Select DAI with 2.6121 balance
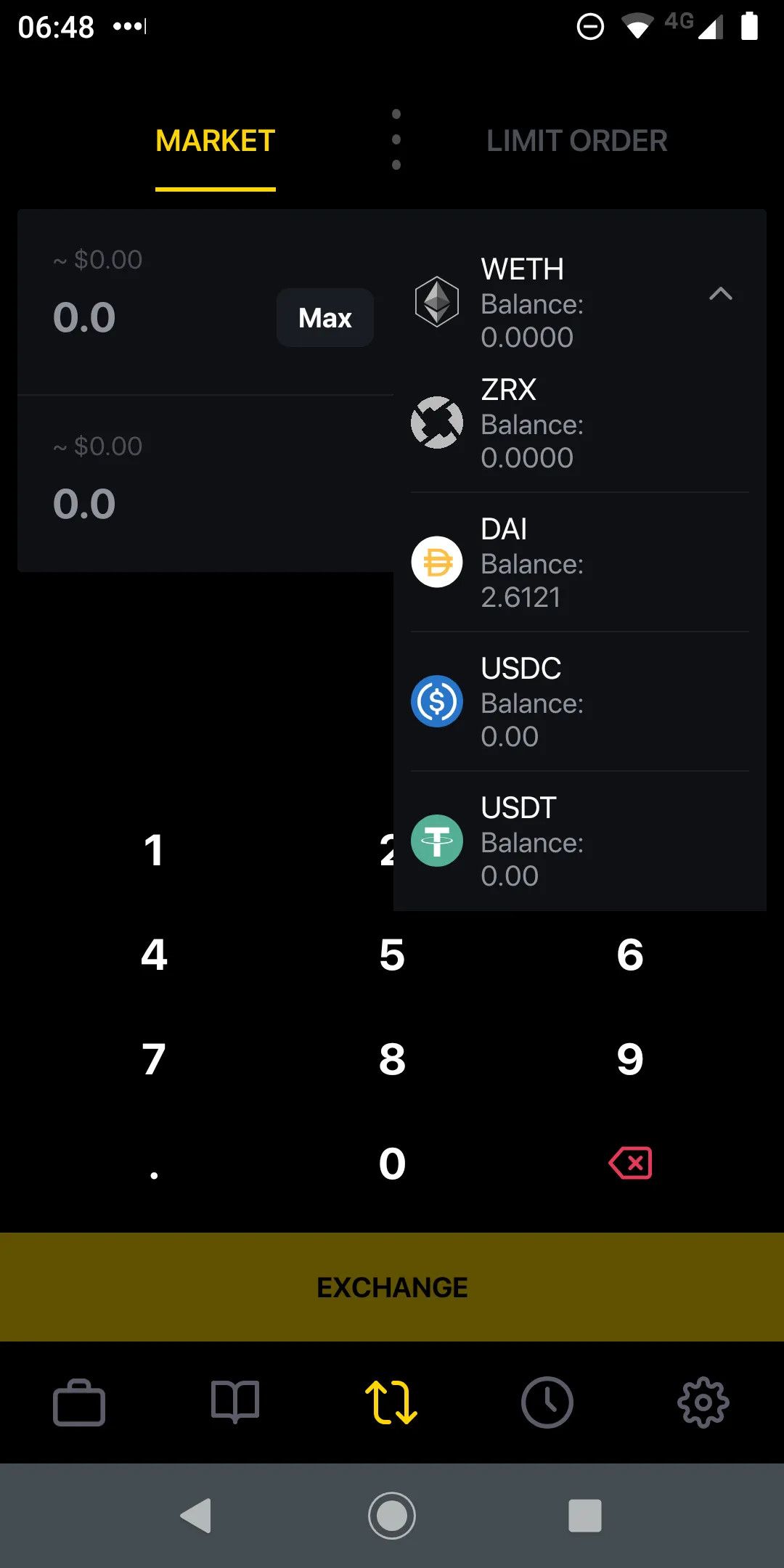The height and width of the screenshot is (1568, 784). [579, 561]
